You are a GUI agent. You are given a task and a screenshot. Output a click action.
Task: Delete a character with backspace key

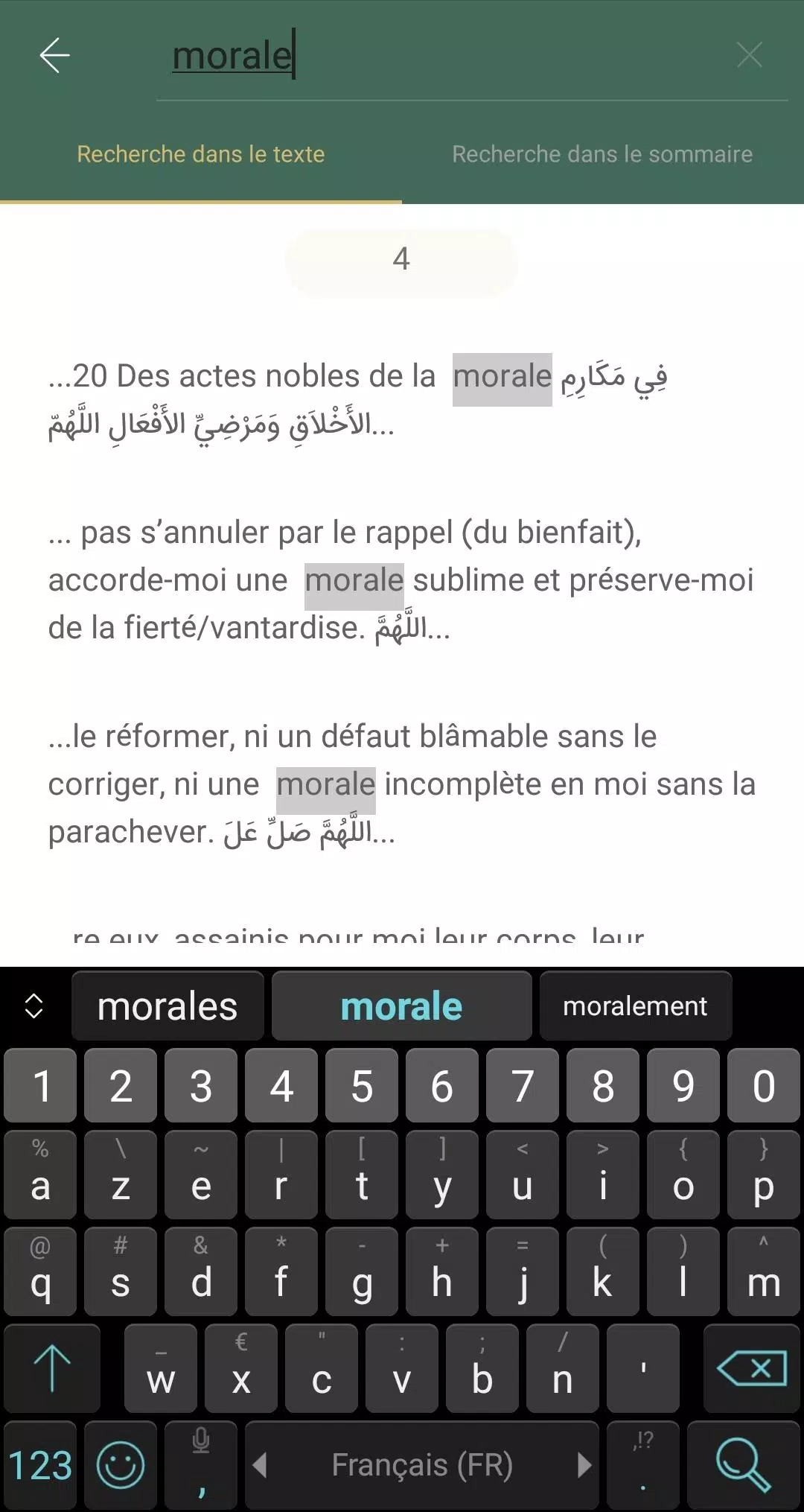coord(752,1368)
